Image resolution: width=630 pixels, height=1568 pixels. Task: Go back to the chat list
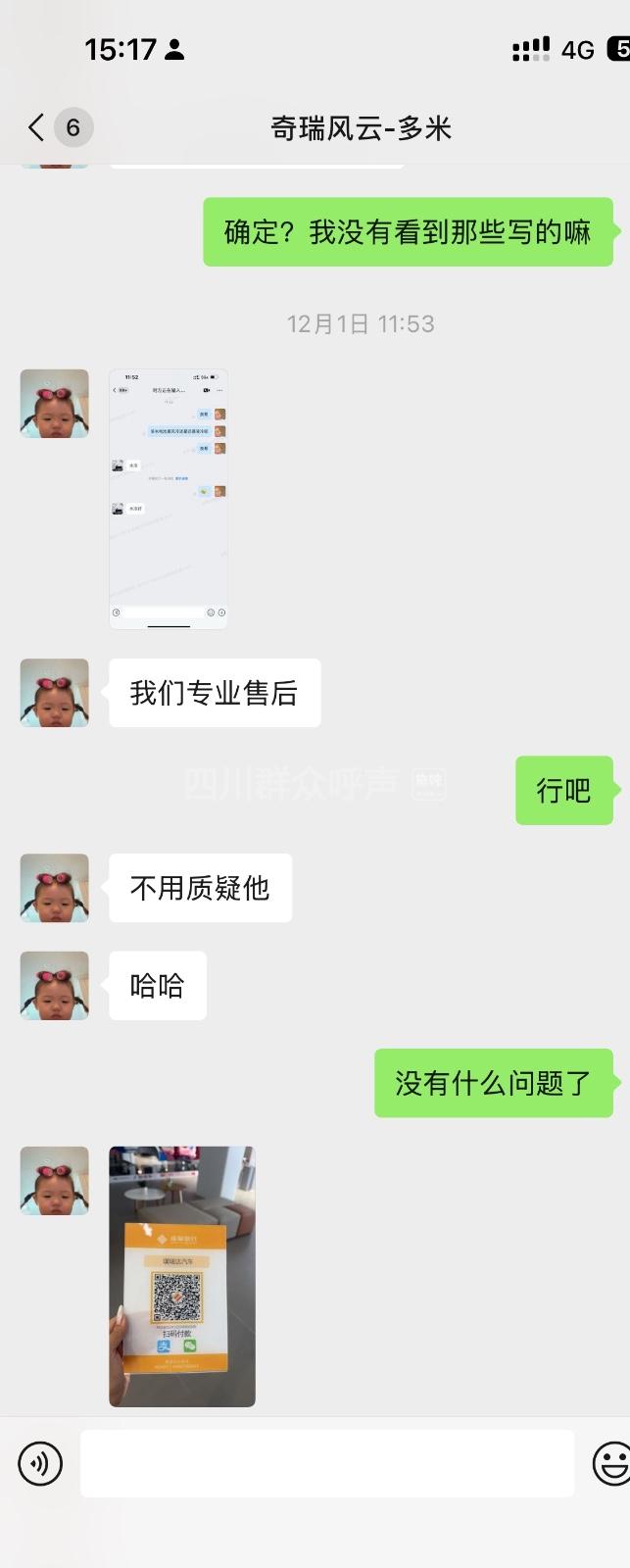tap(37, 127)
